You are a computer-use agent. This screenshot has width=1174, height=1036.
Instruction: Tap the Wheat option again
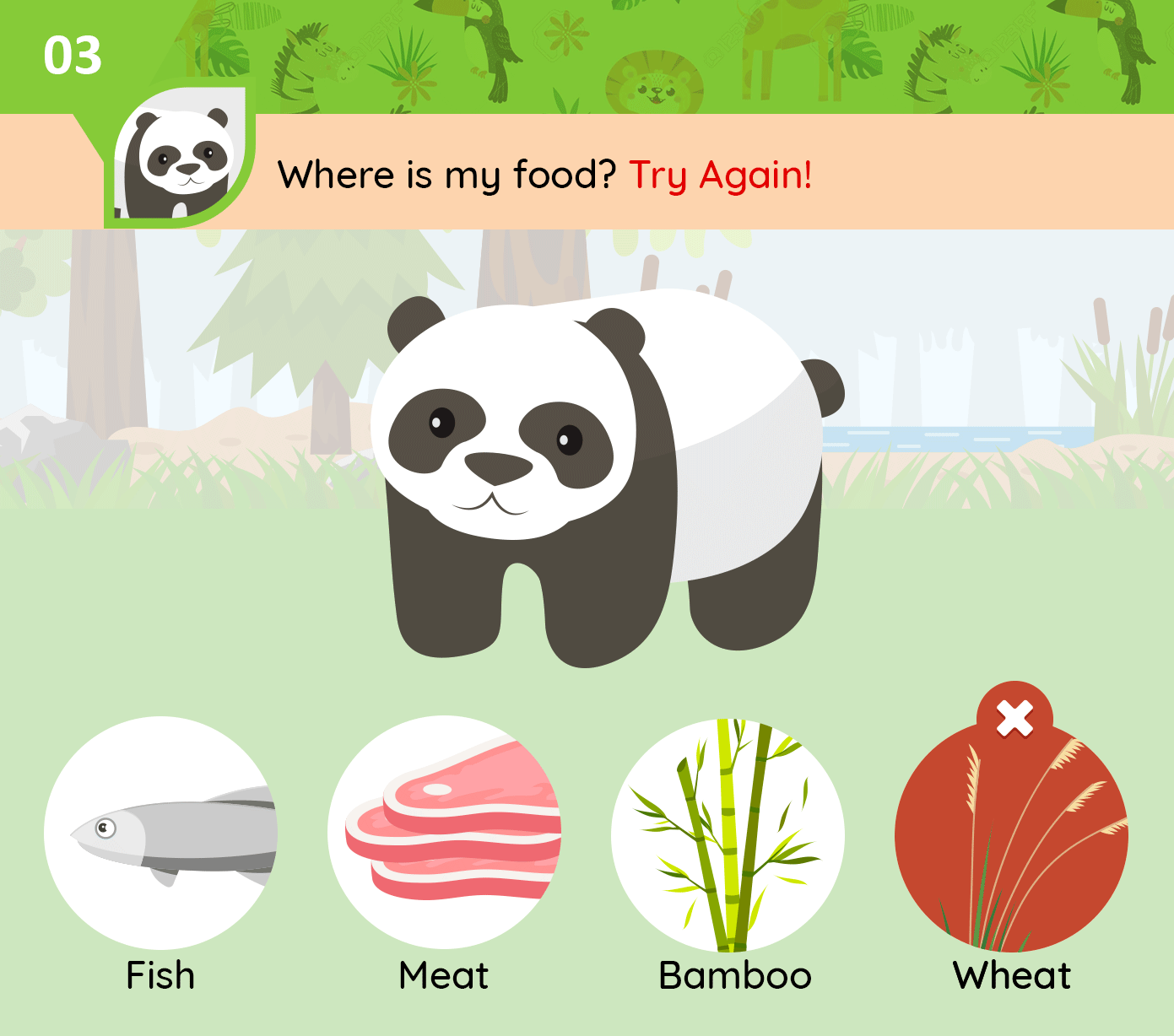1011,834
